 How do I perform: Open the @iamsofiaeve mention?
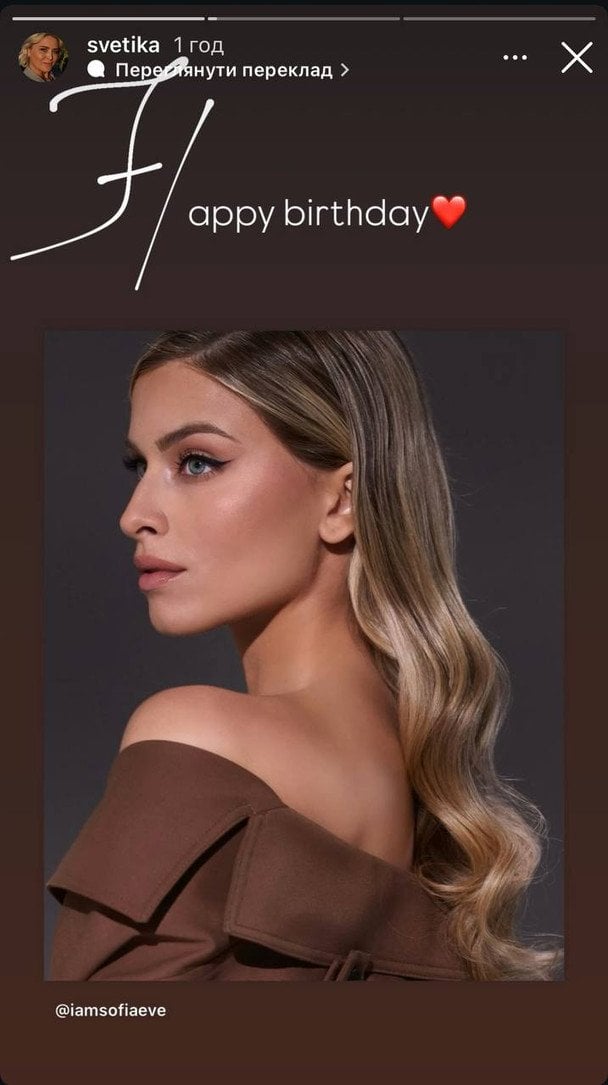[x=111, y=1010]
